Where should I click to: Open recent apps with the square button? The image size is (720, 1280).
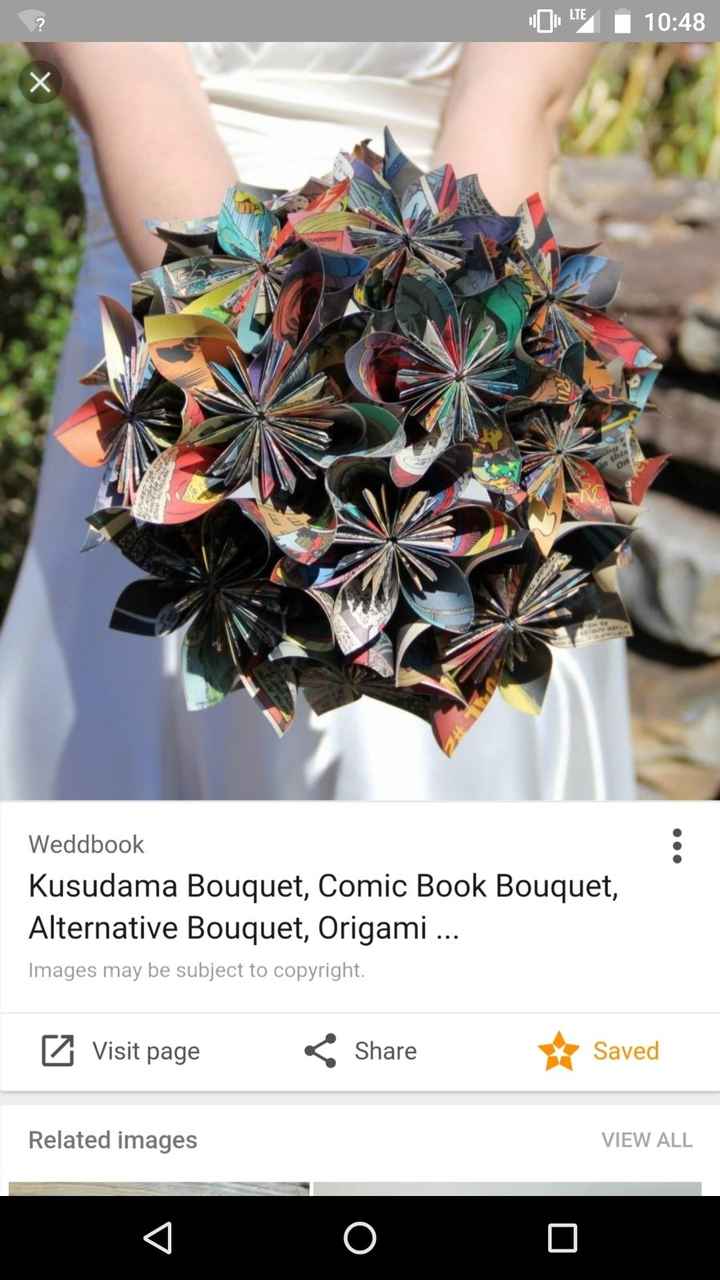point(564,1237)
